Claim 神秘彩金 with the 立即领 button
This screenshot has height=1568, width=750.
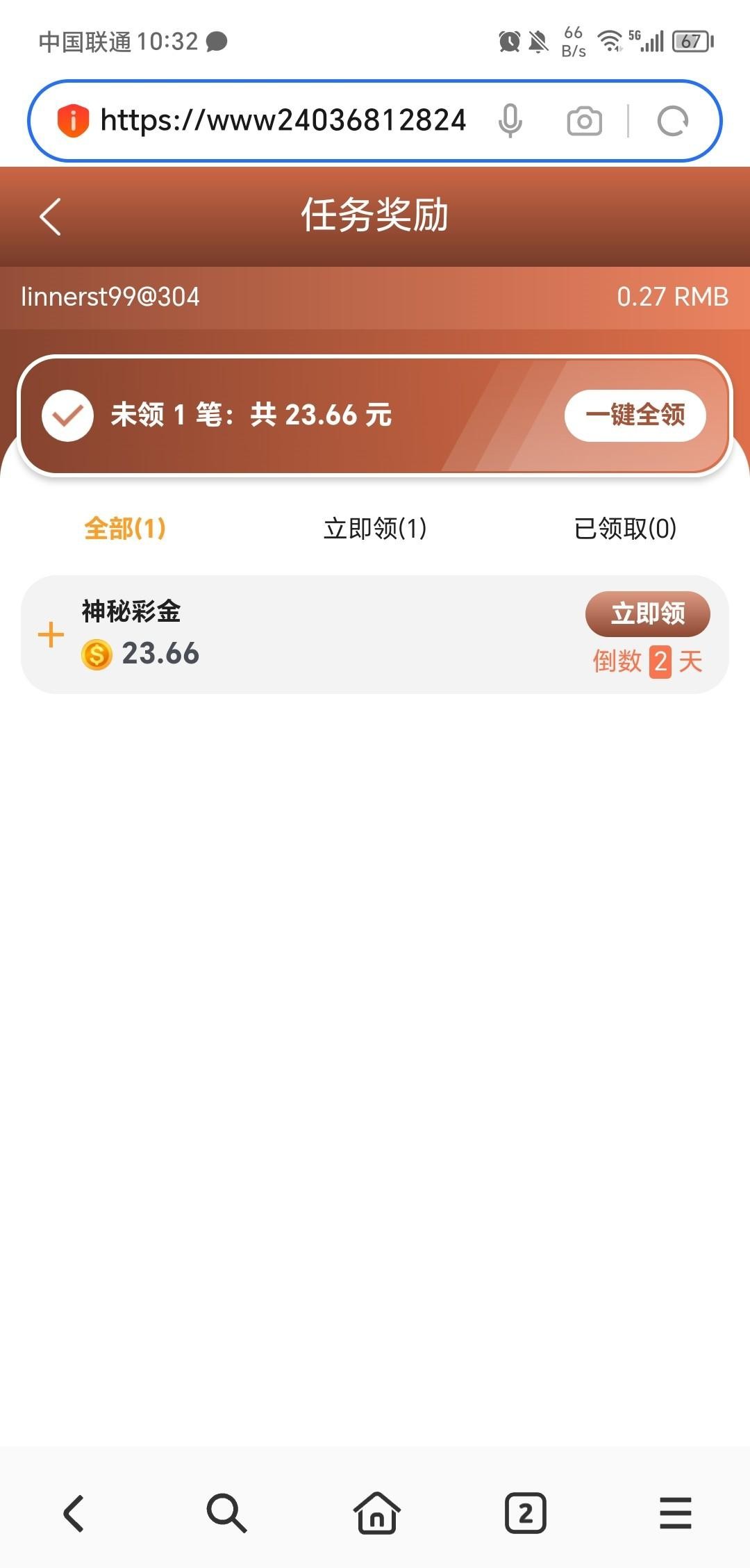[647, 613]
